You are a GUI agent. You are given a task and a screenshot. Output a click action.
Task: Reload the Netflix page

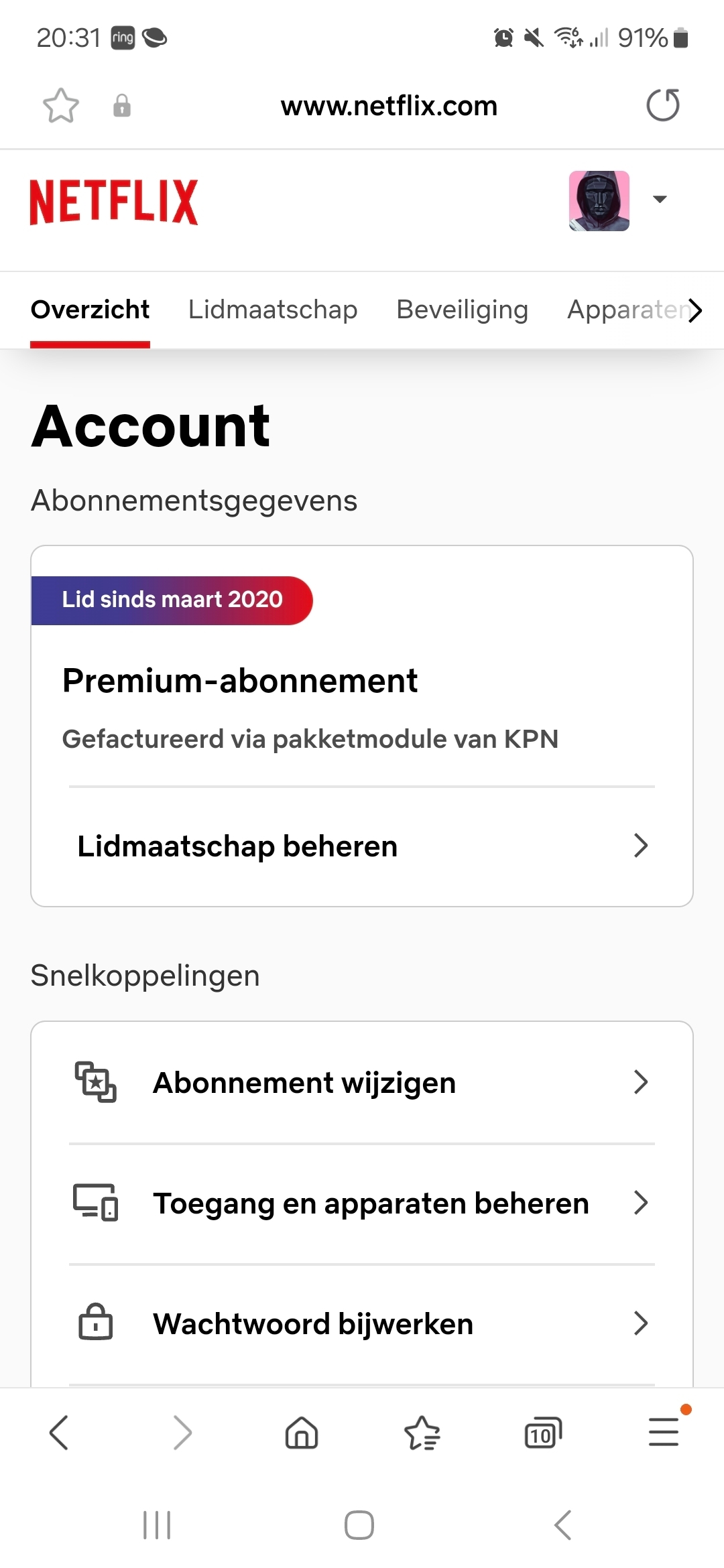point(663,105)
